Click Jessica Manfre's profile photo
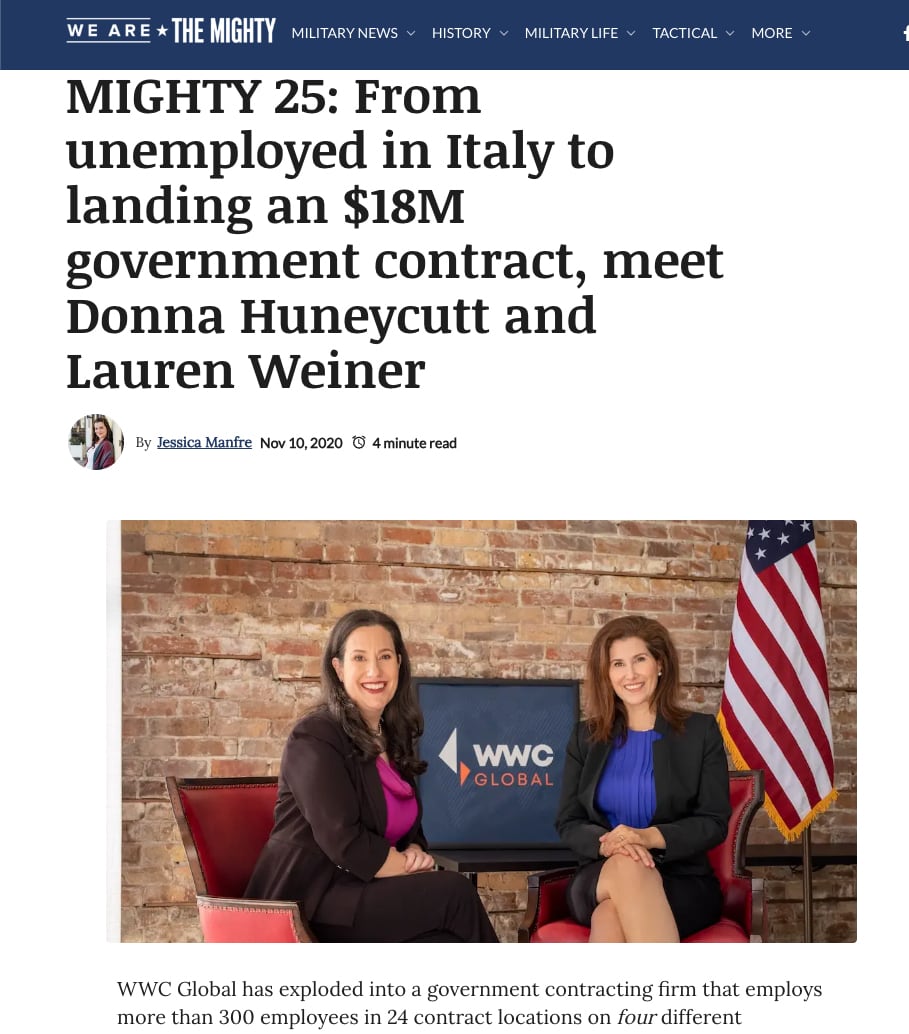909x1034 pixels. [x=95, y=442]
